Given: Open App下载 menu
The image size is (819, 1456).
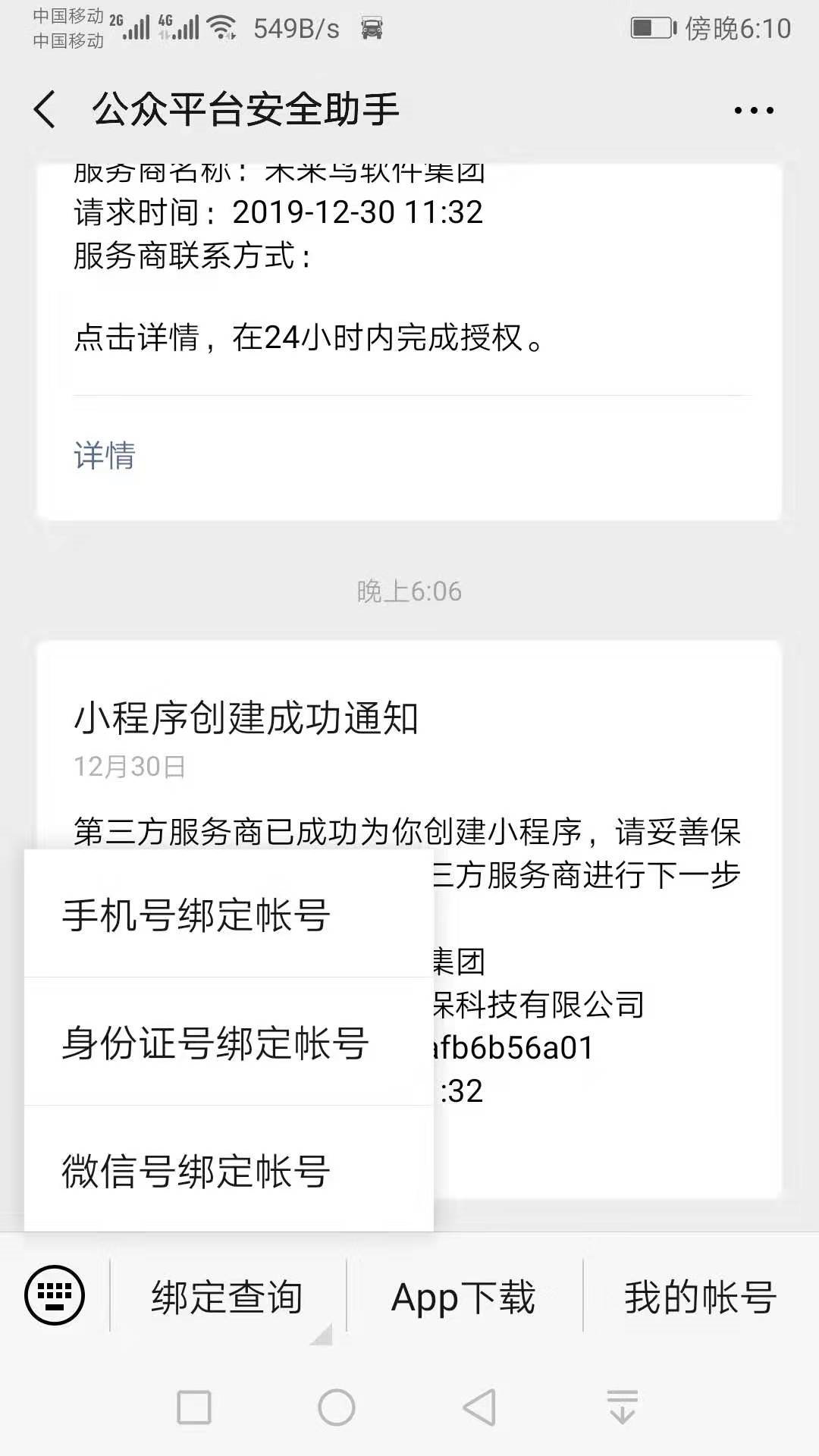Looking at the screenshot, I should pos(463,1297).
